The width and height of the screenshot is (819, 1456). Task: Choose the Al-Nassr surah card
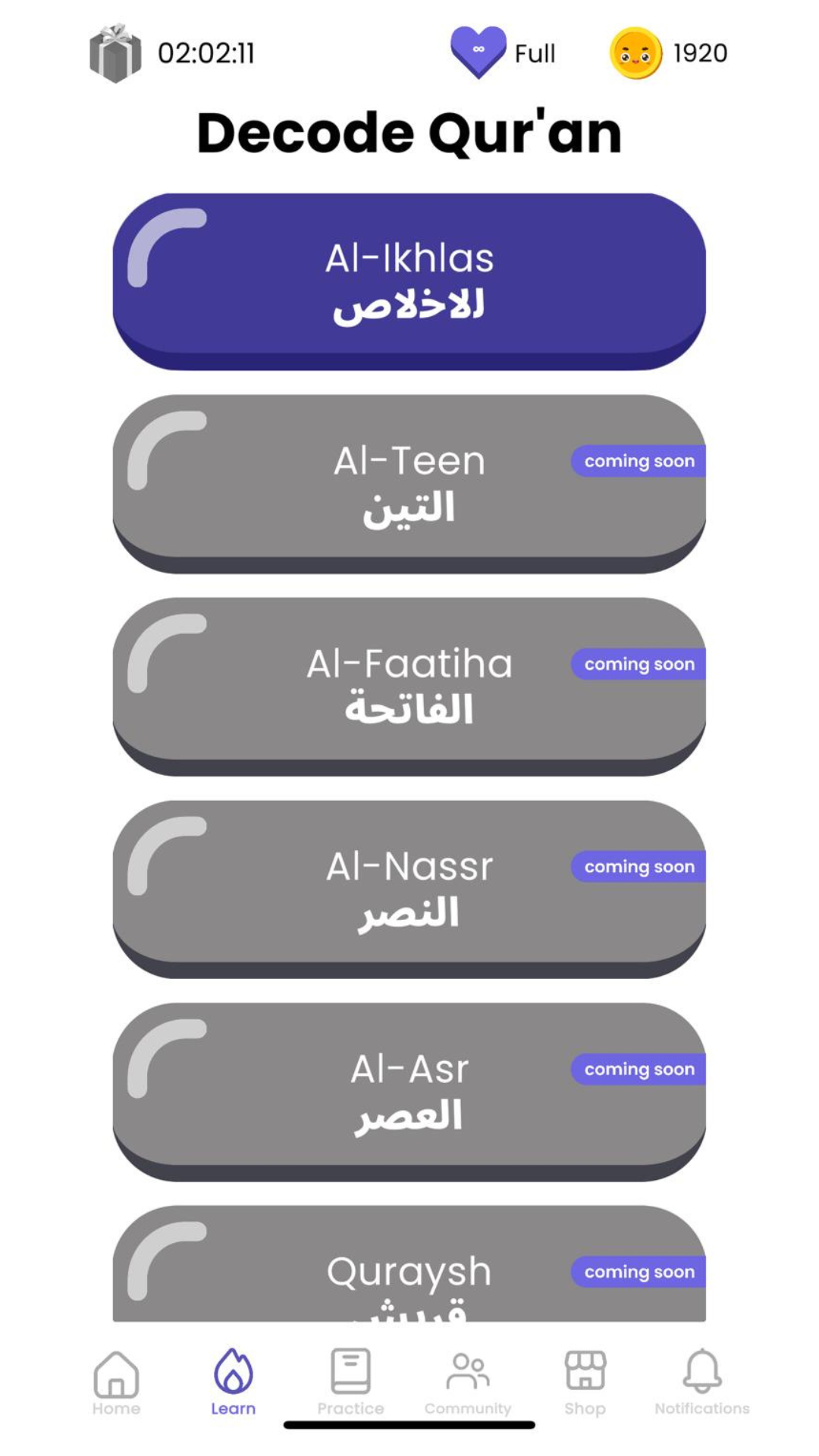coord(409,887)
